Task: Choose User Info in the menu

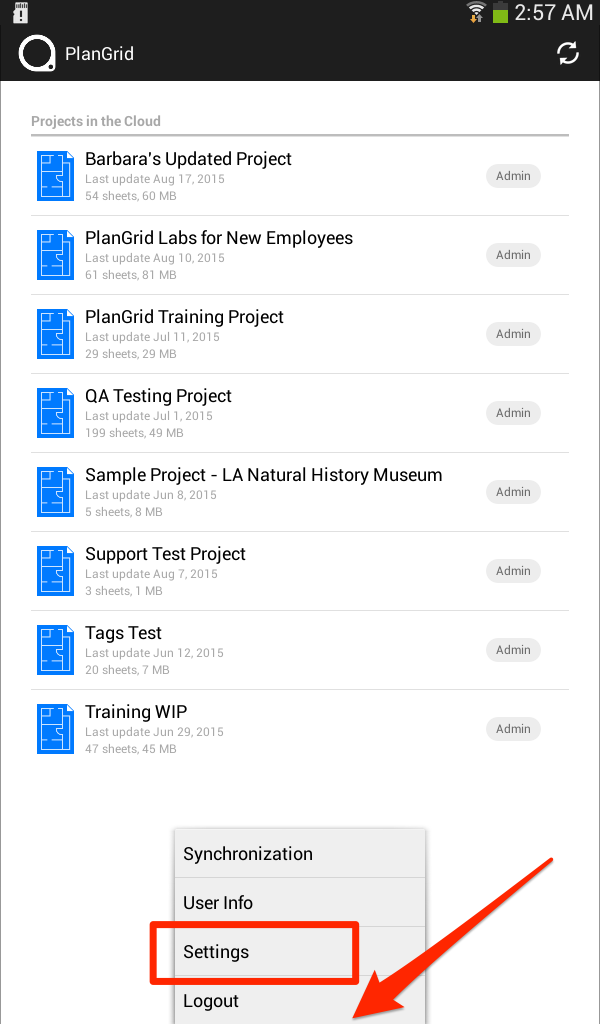Action: tap(300, 903)
